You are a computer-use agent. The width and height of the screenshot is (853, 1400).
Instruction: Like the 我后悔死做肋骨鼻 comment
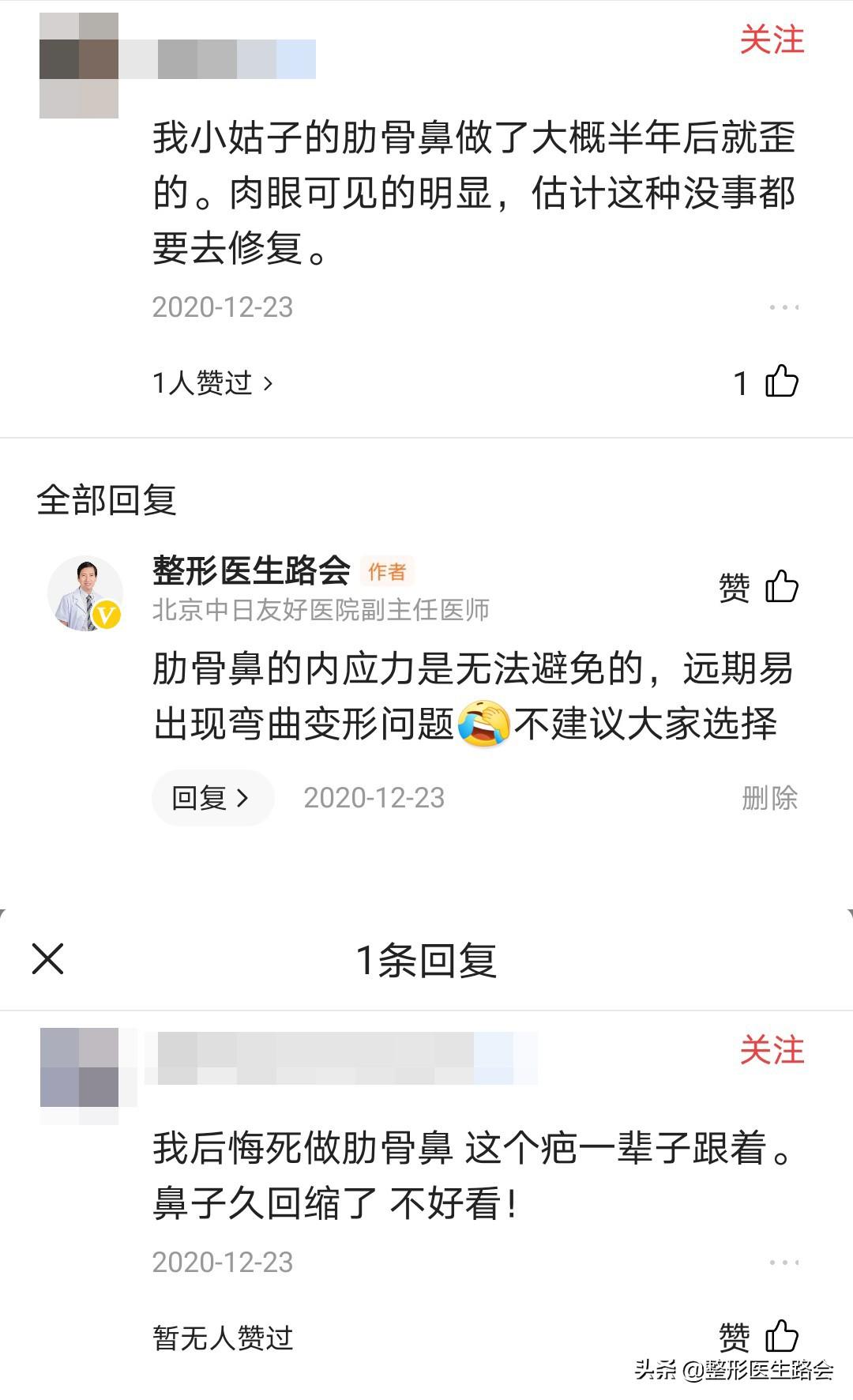758,1337
